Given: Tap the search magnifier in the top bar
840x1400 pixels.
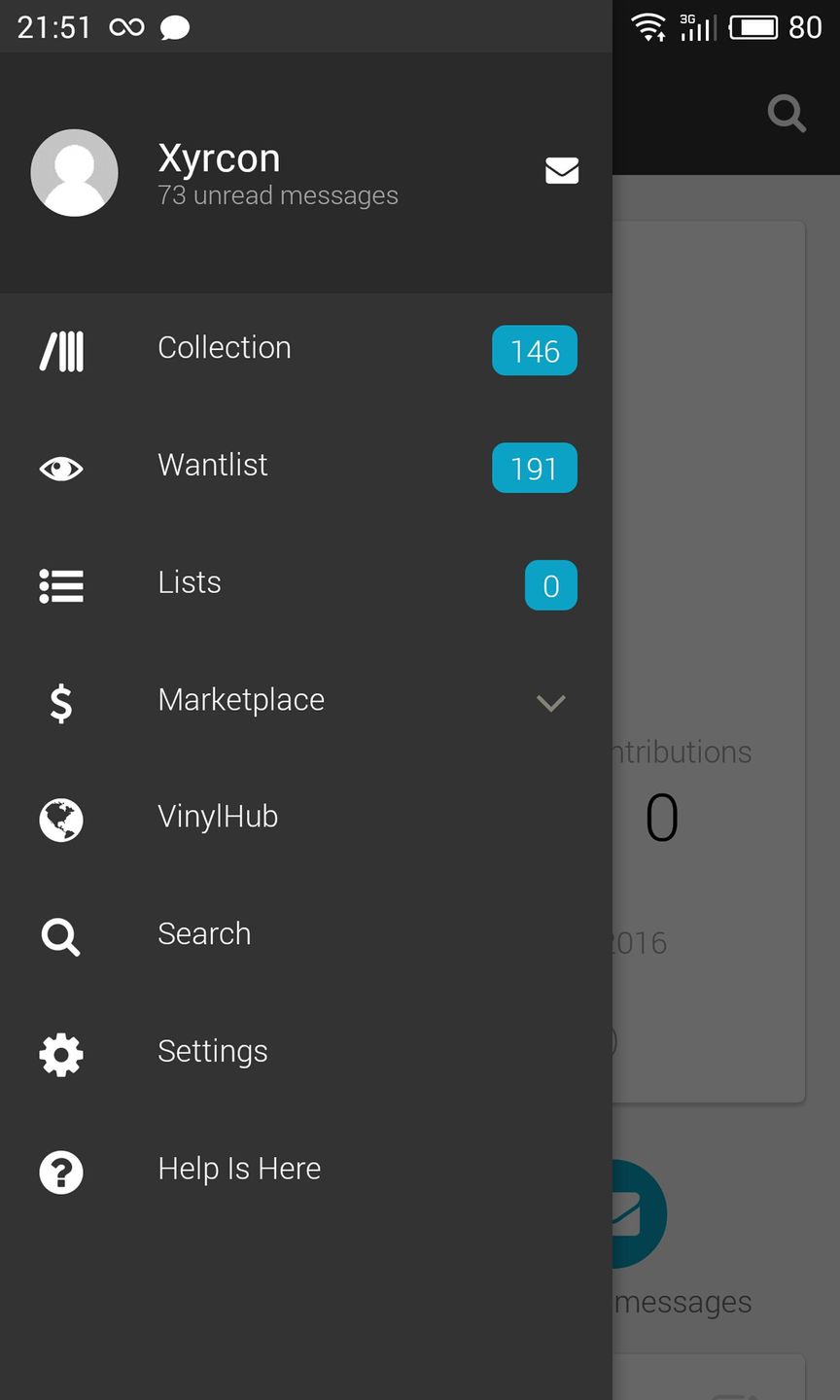Looking at the screenshot, I should [786, 114].
